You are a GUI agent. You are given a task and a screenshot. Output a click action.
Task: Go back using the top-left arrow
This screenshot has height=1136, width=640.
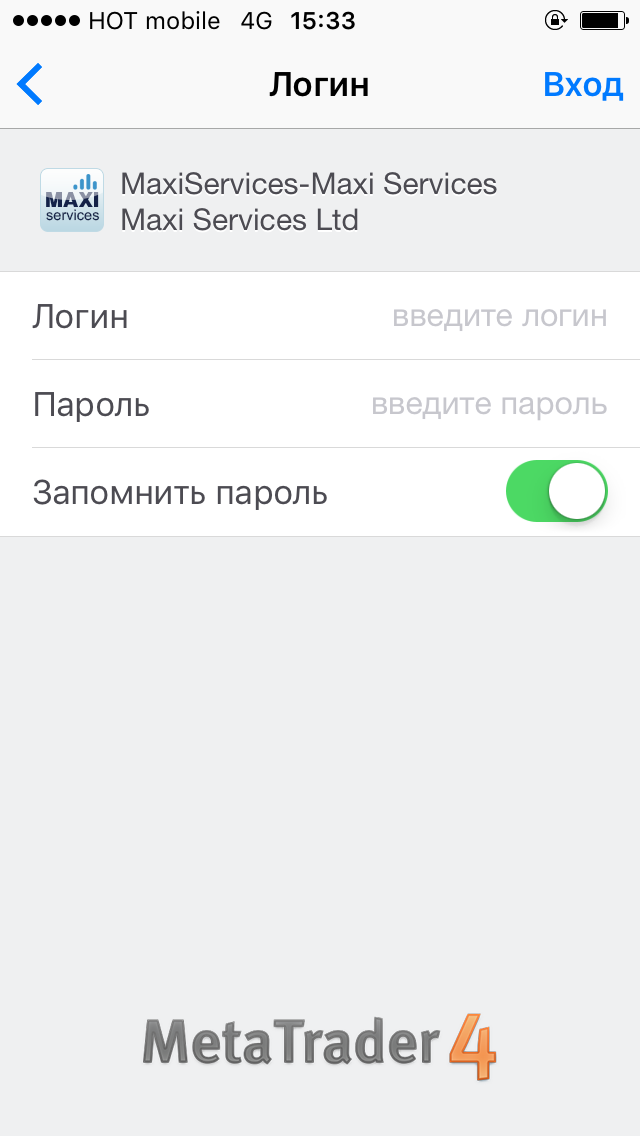[30, 84]
